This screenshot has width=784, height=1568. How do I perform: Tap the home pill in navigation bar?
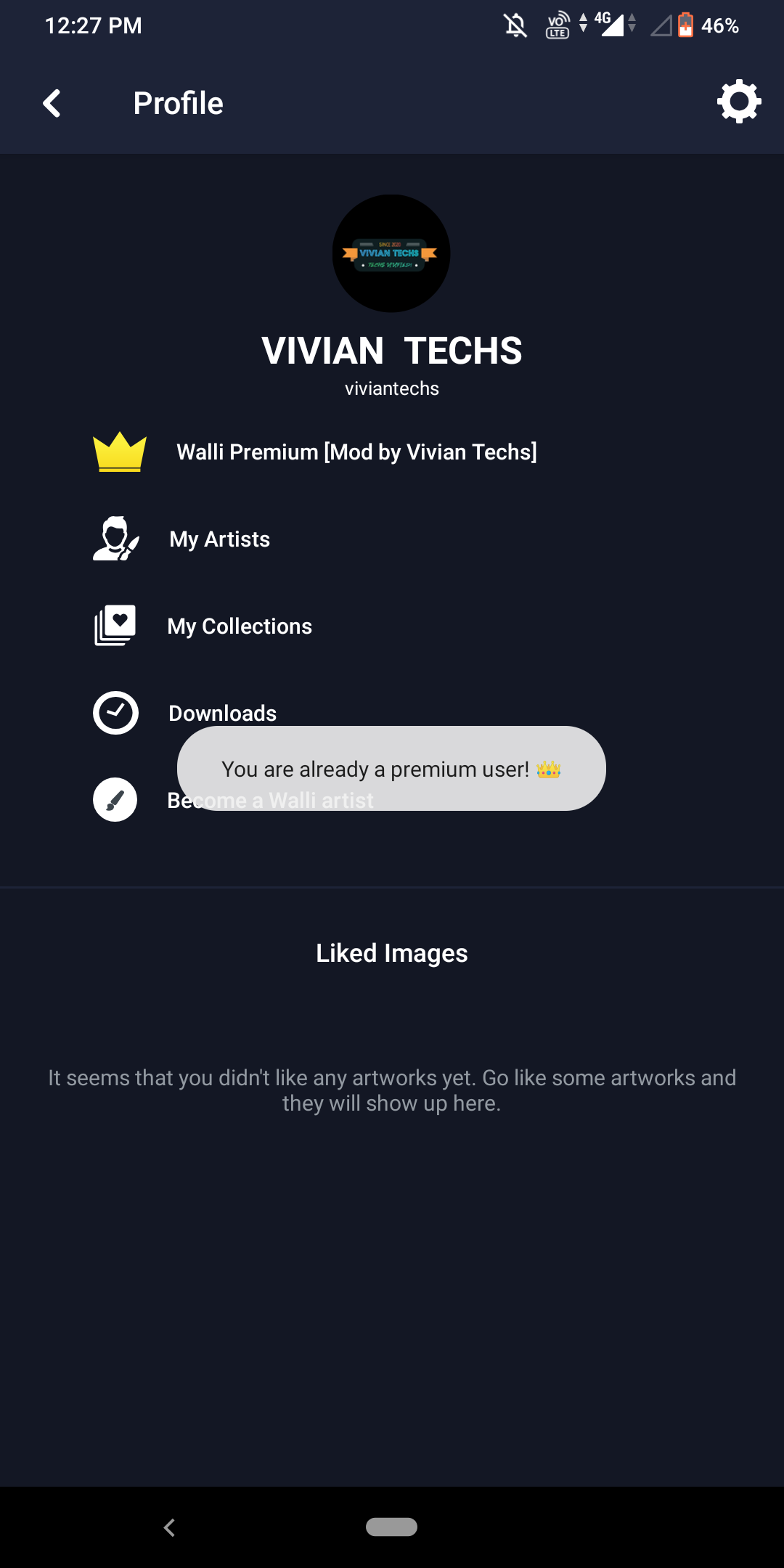coord(391,1527)
